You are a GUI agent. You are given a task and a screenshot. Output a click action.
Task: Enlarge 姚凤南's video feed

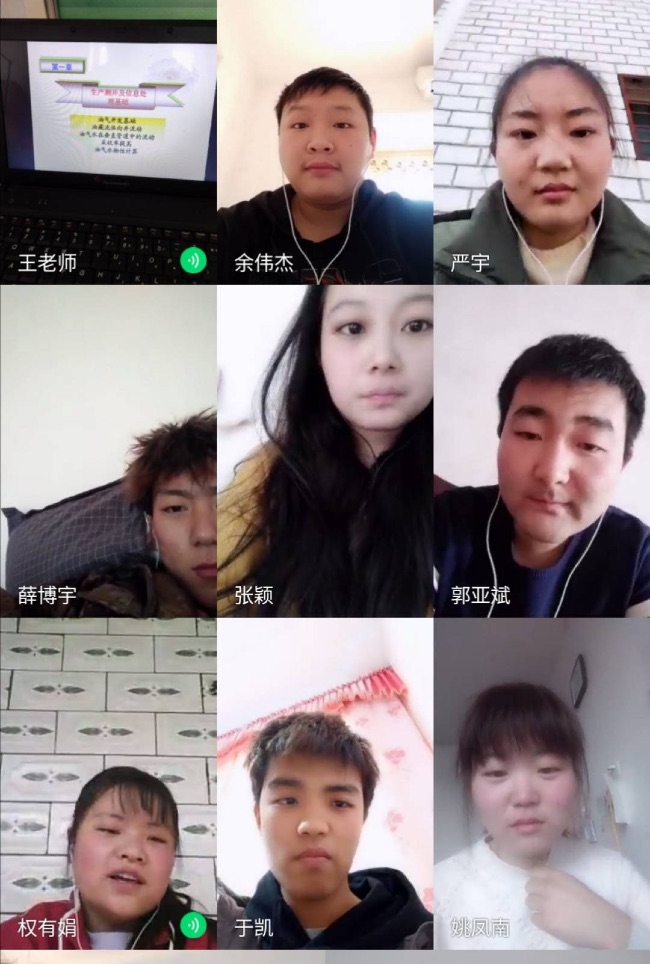pyautogui.click(x=541, y=782)
